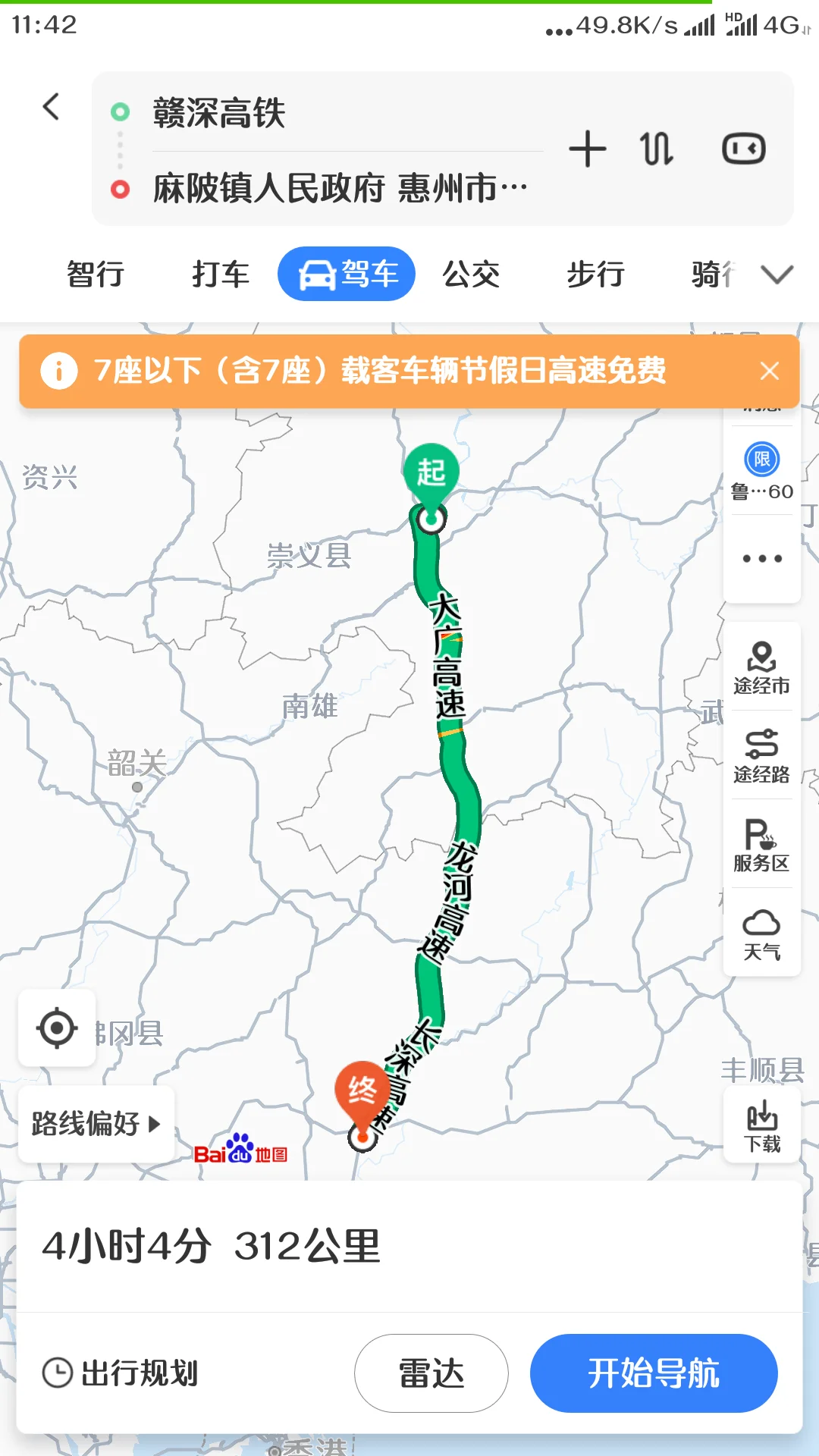Go back with the arrow icon
Image resolution: width=819 pixels, height=1456 pixels.
click(x=51, y=106)
